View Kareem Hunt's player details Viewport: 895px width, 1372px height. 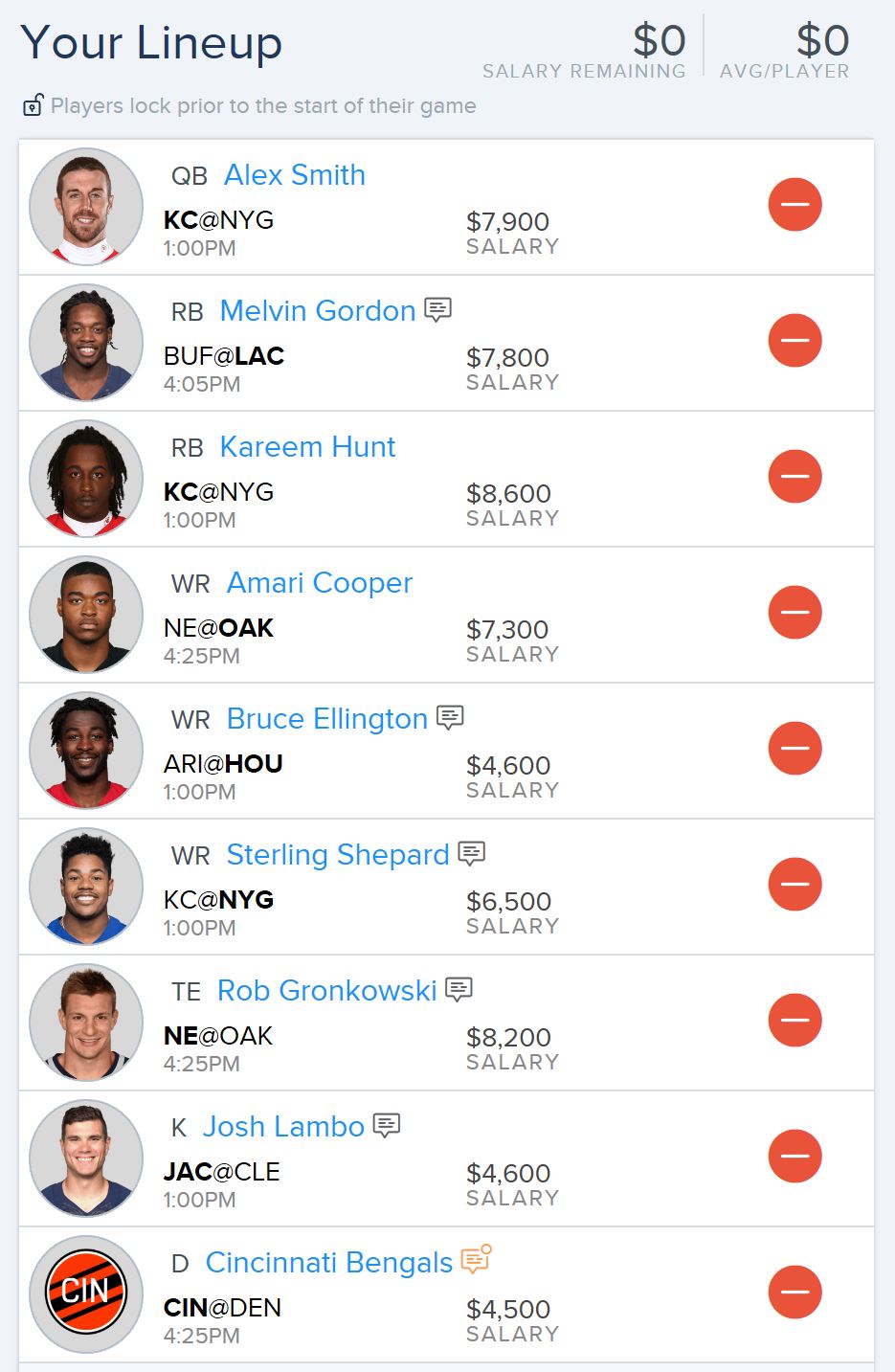(x=307, y=447)
